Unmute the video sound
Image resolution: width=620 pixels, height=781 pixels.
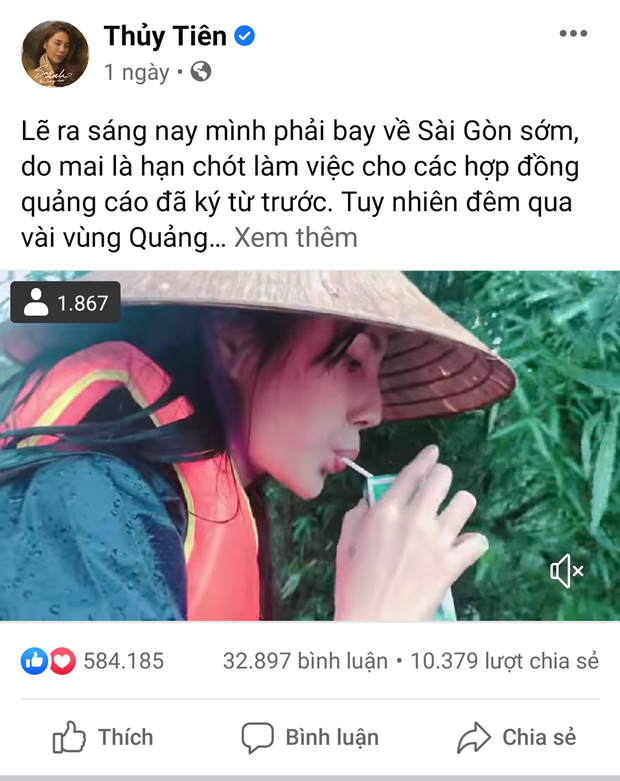567,572
